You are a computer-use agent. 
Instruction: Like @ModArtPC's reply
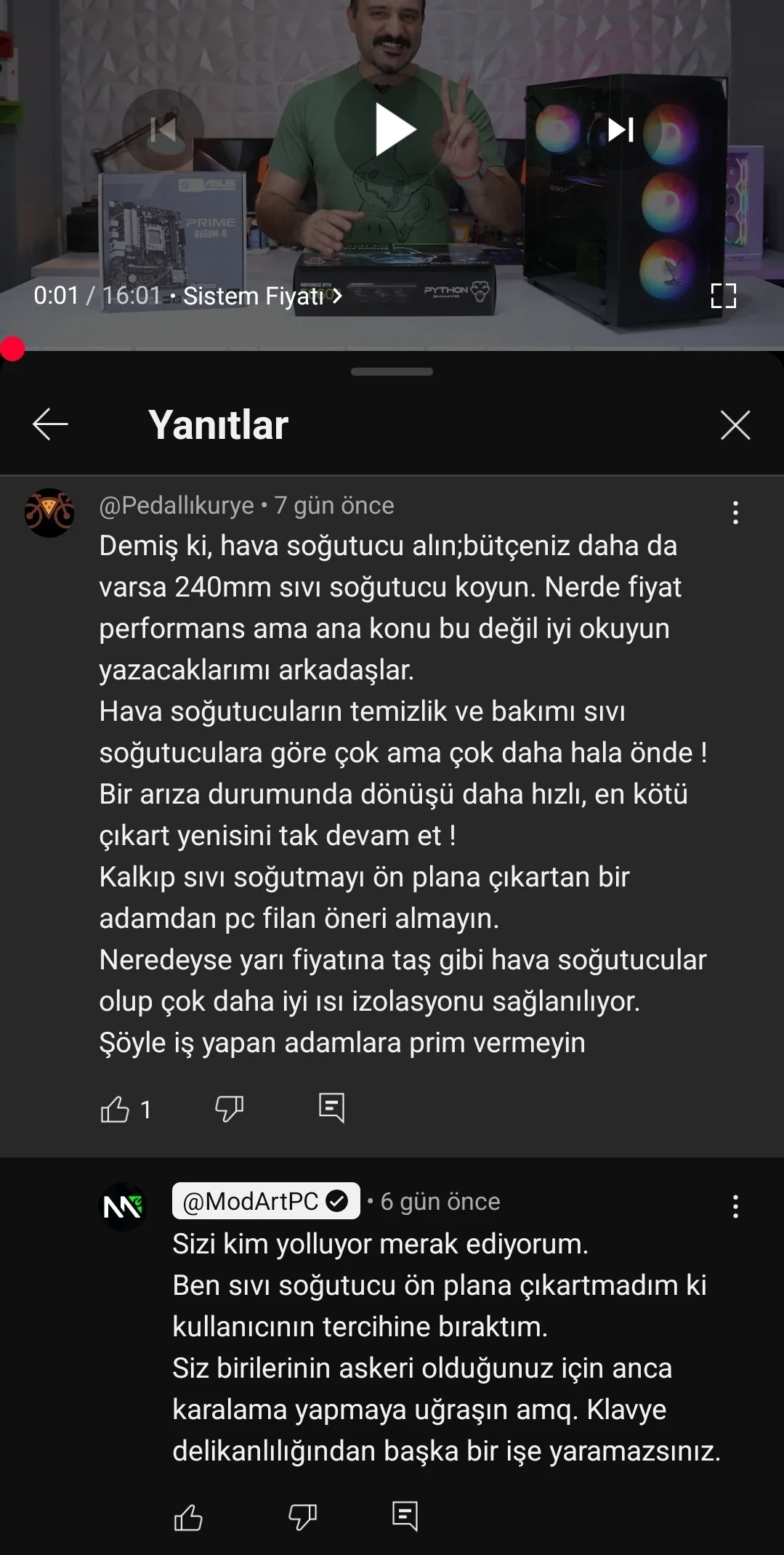[x=188, y=1517]
